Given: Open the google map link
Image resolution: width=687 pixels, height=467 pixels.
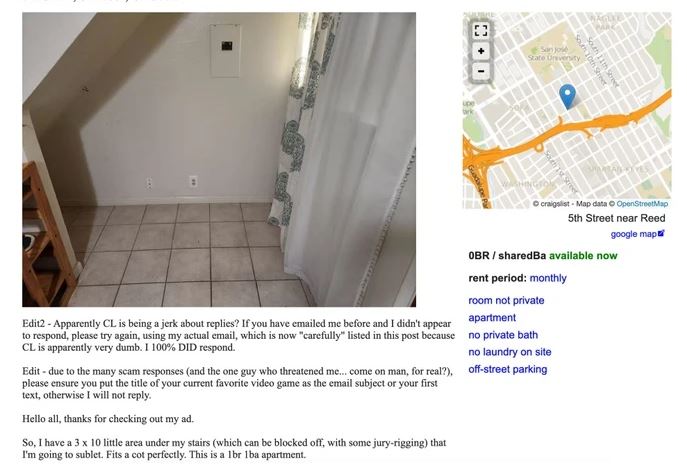Looking at the screenshot, I should 636,234.
